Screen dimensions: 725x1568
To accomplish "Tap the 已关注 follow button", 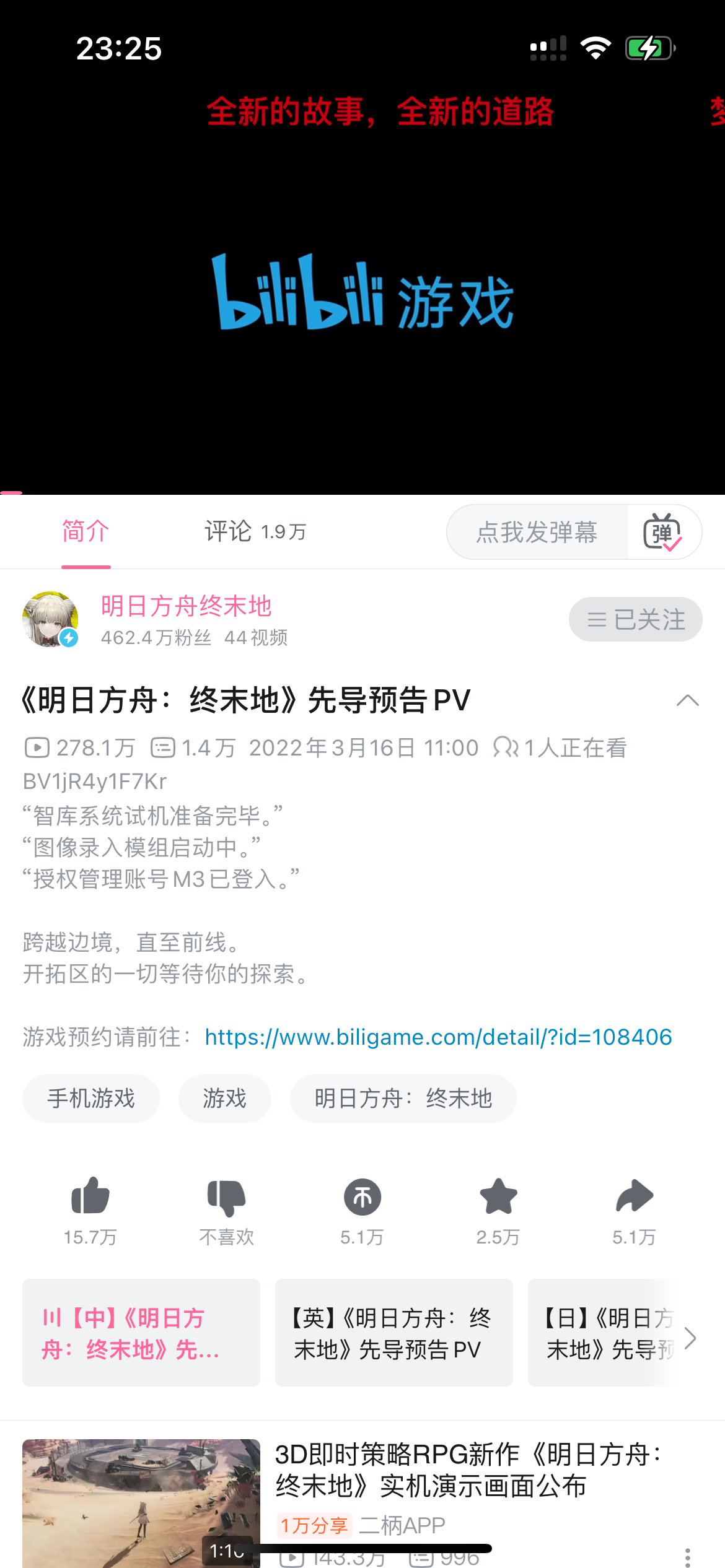I will 635,619.
